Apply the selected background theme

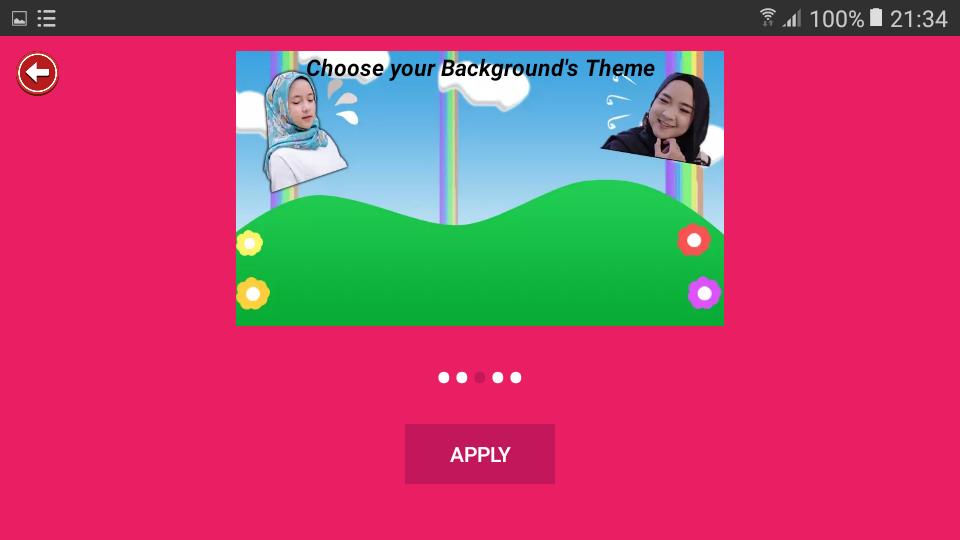[479, 454]
